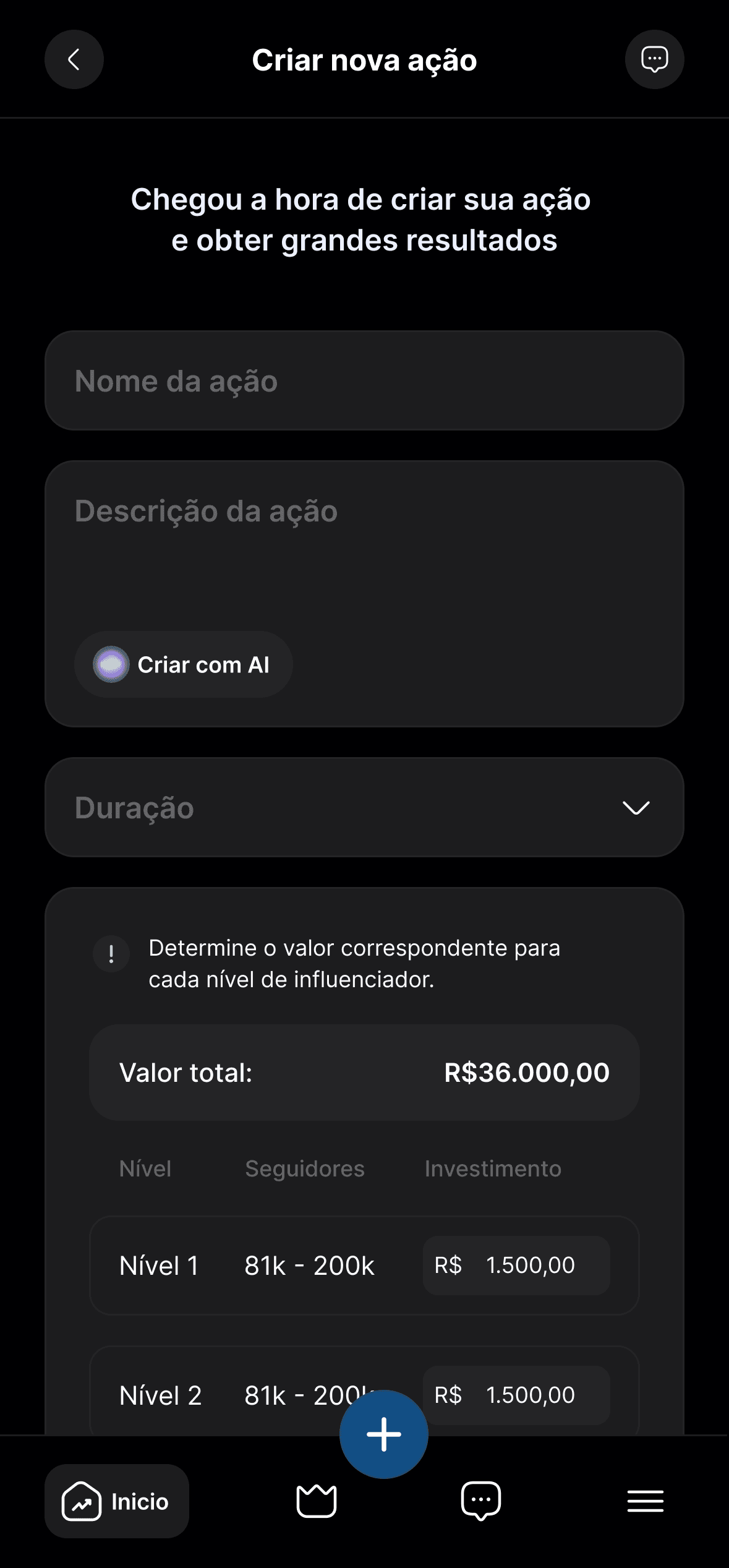Switch to the Inicio tab

[x=117, y=1501]
